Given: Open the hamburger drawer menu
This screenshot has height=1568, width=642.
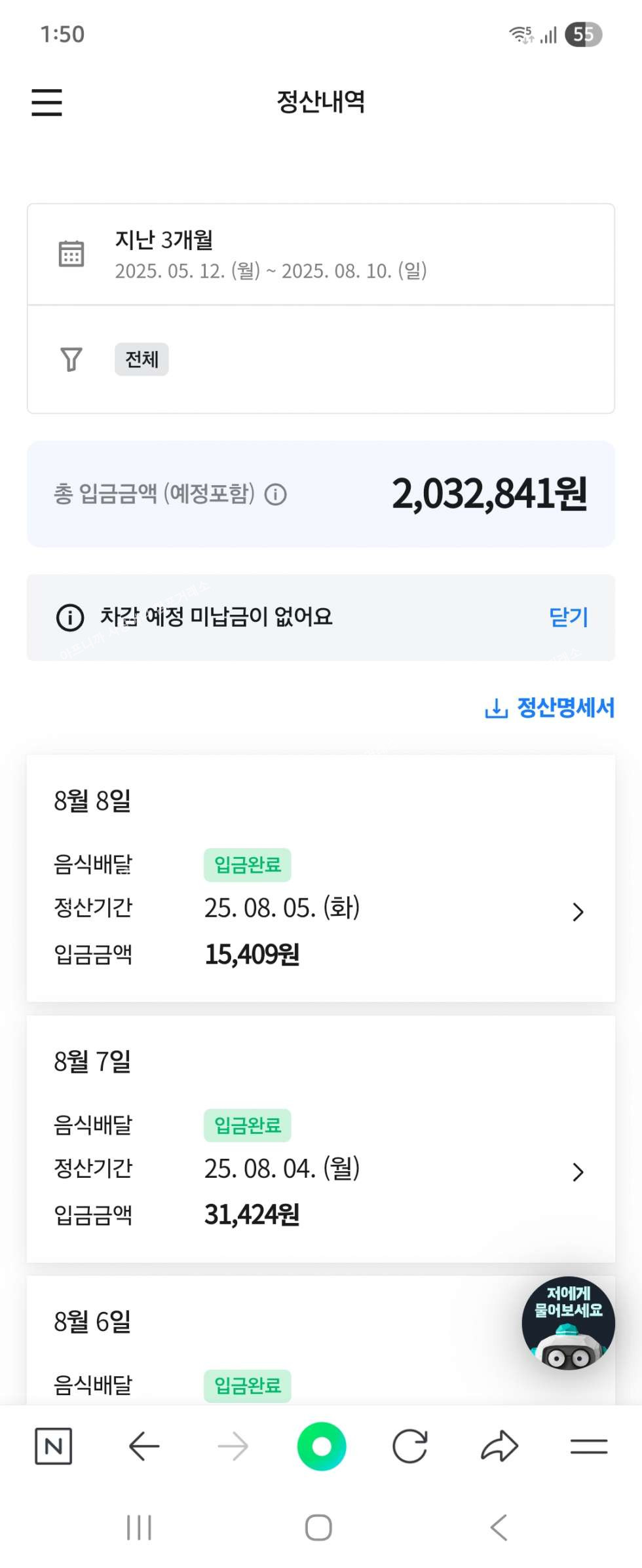Looking at the screenshot, I should tap(47, 103).
